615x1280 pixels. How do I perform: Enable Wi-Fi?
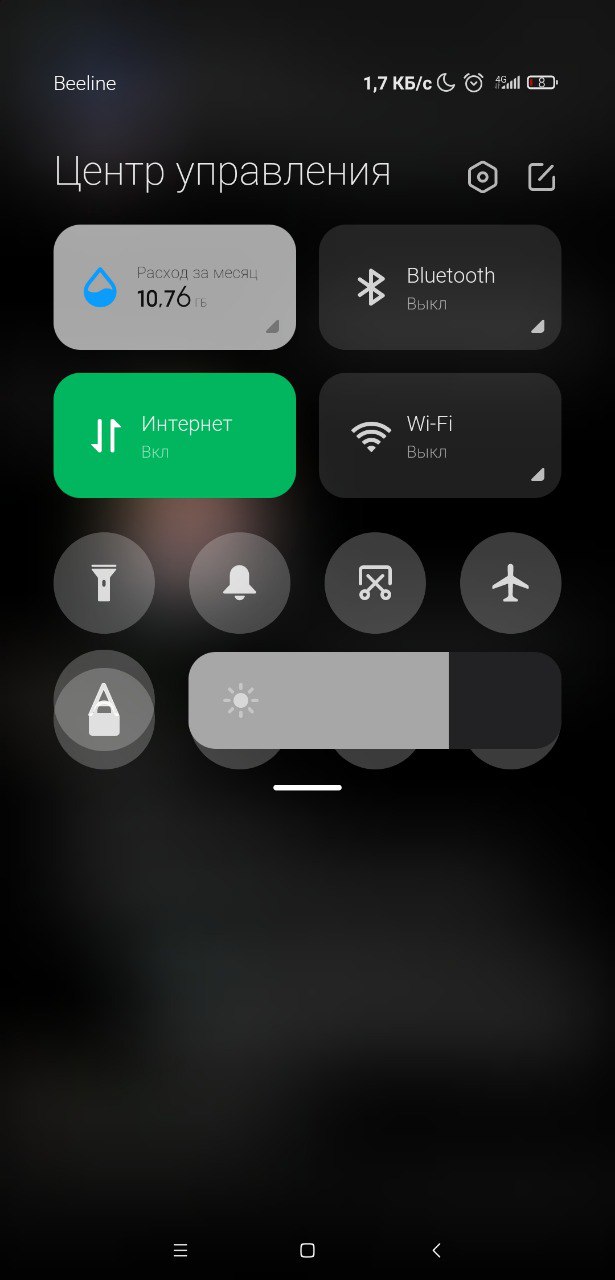pyautogui.click(x=439, y=435)
